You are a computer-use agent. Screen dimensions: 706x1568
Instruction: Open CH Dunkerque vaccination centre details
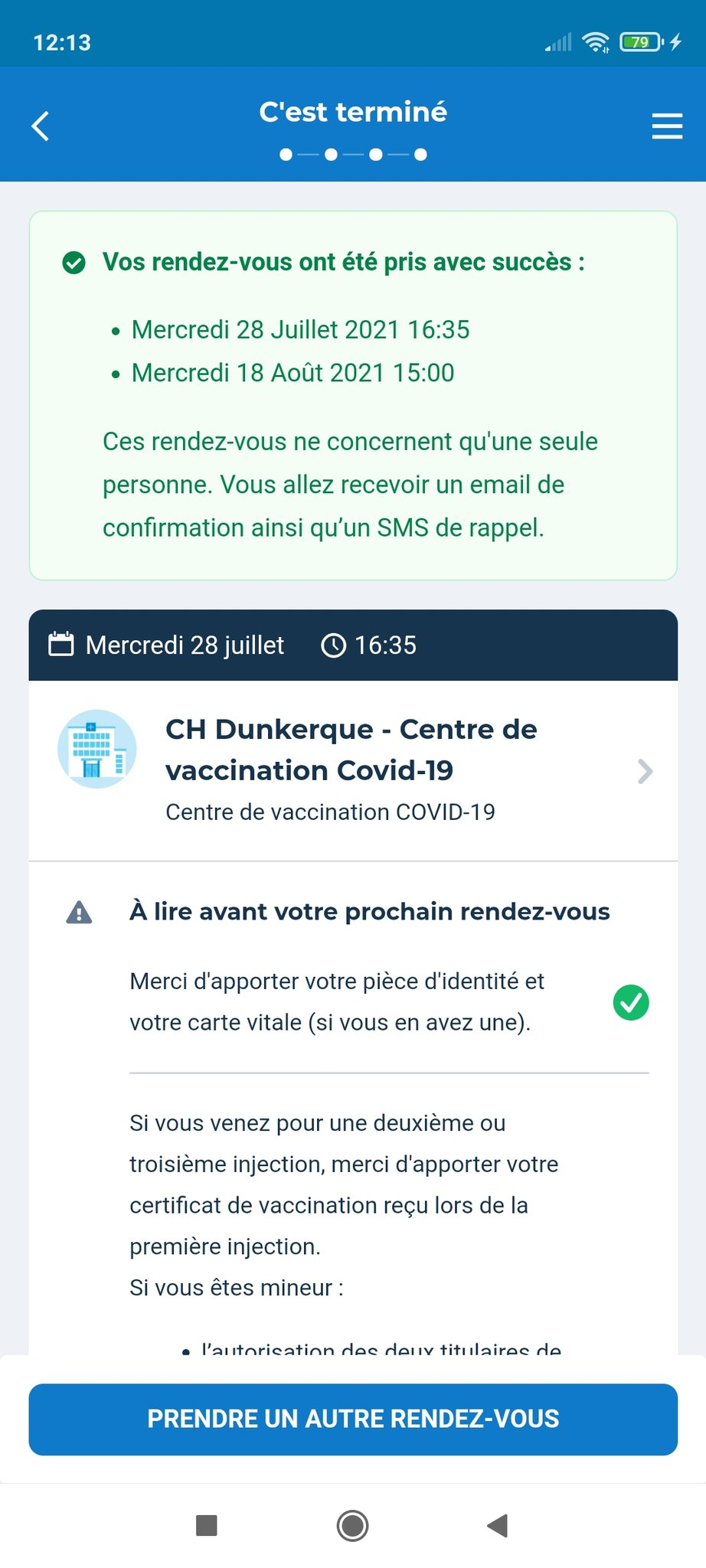(353, 770)
